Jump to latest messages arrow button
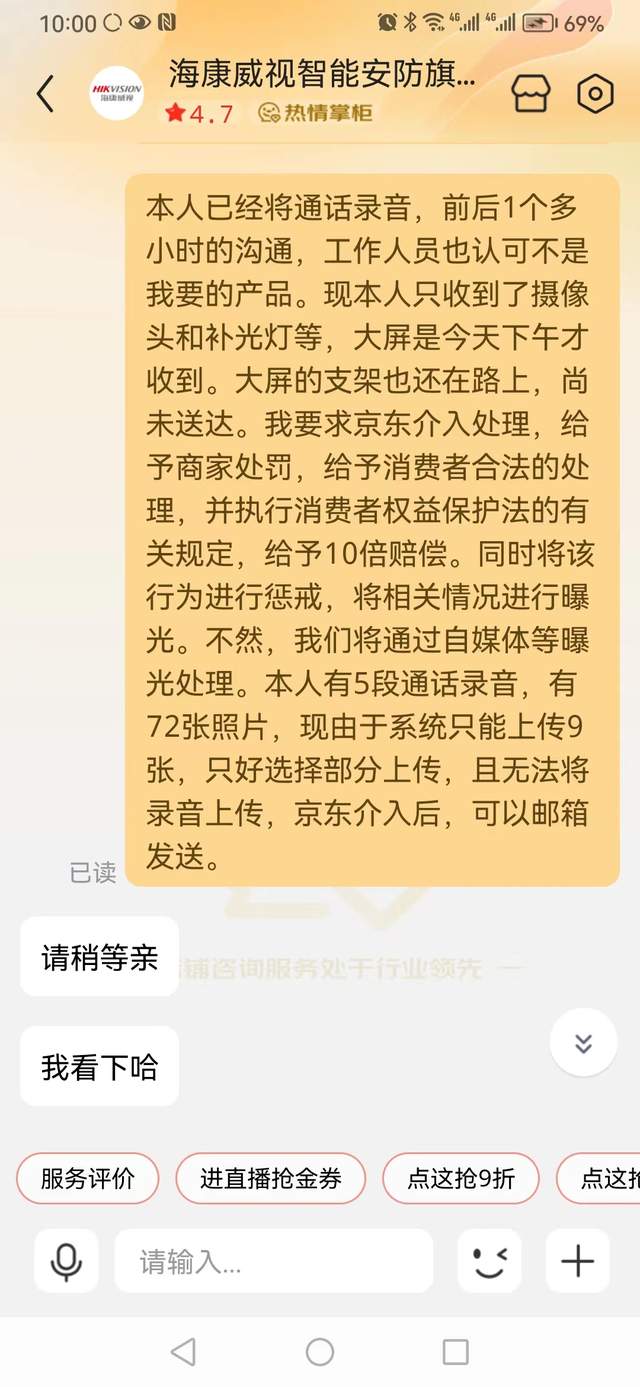This screenshot has width=640, height=1387. click(x=583, y=1043)
